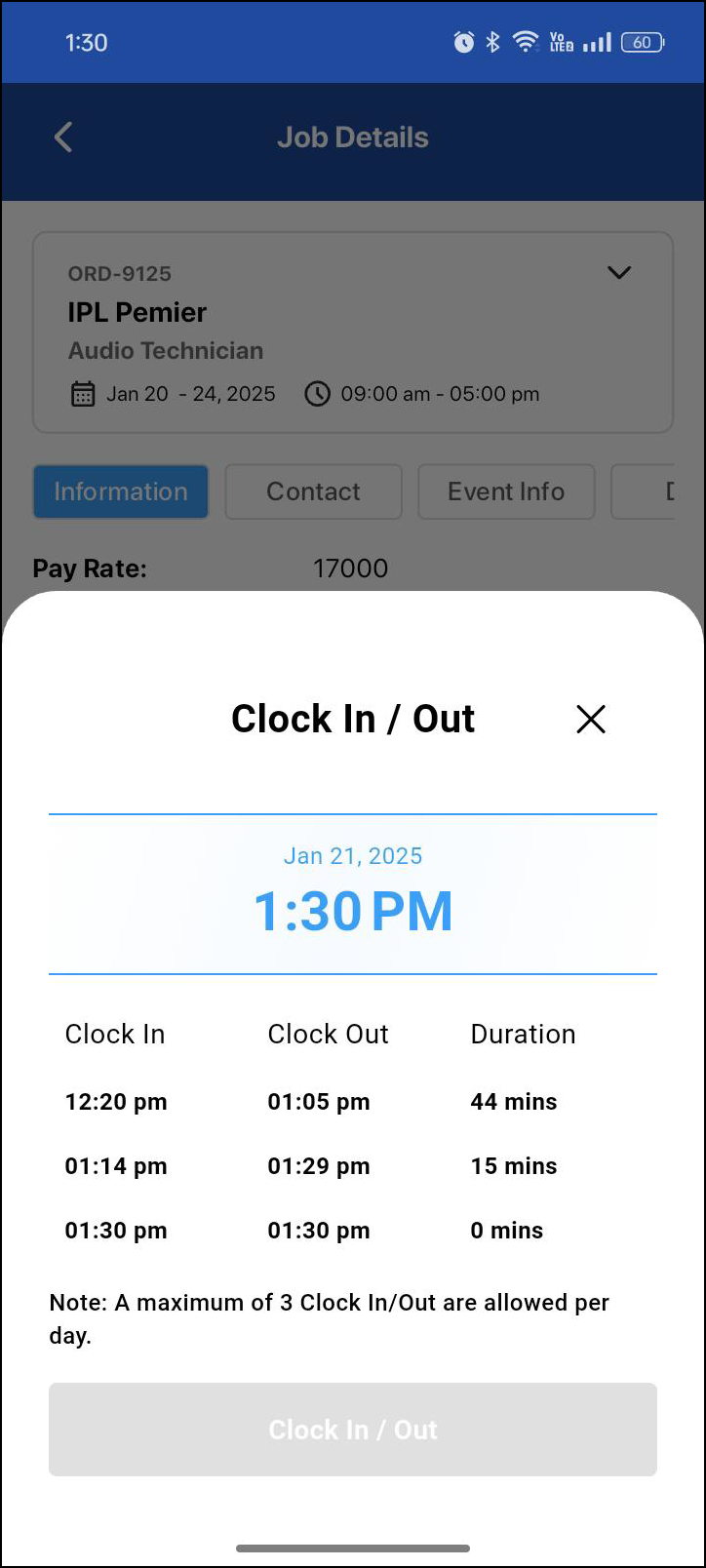
Task: Go back from Job Details
Action: [63, 137]
